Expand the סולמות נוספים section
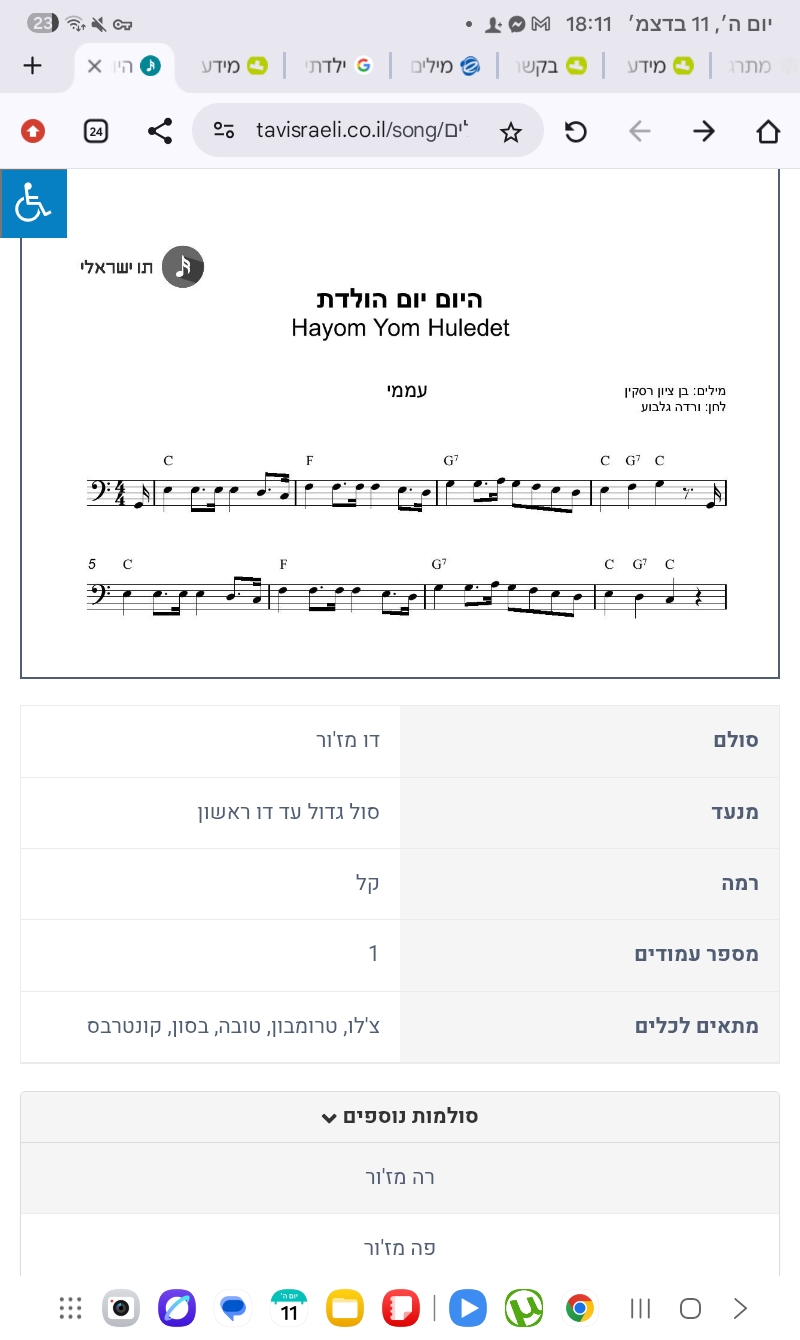This screenshot has height=1340, width=800. tap(400, 1117)
